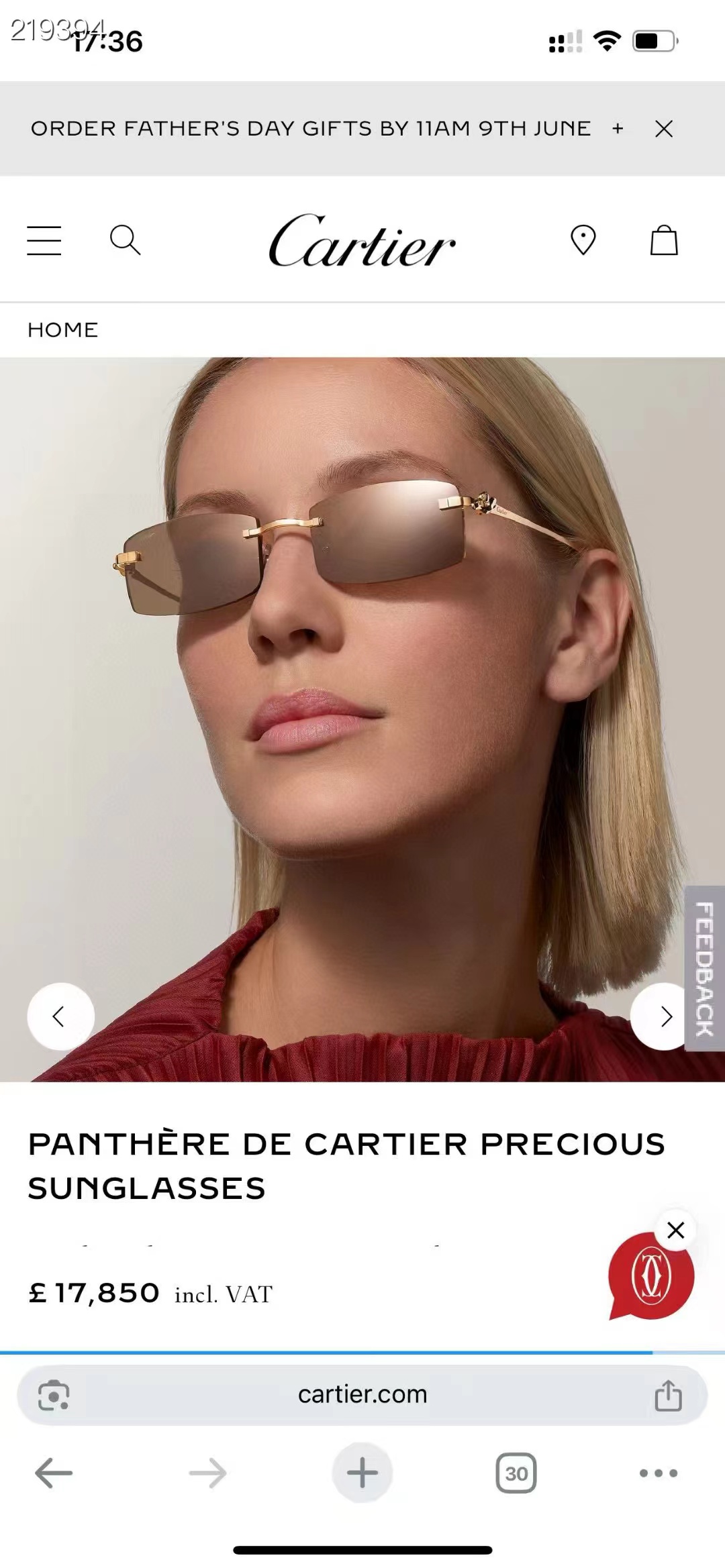Open the visual search camera icon
The width and height of the screenshot is (725, 1568).
point(54,1396)
